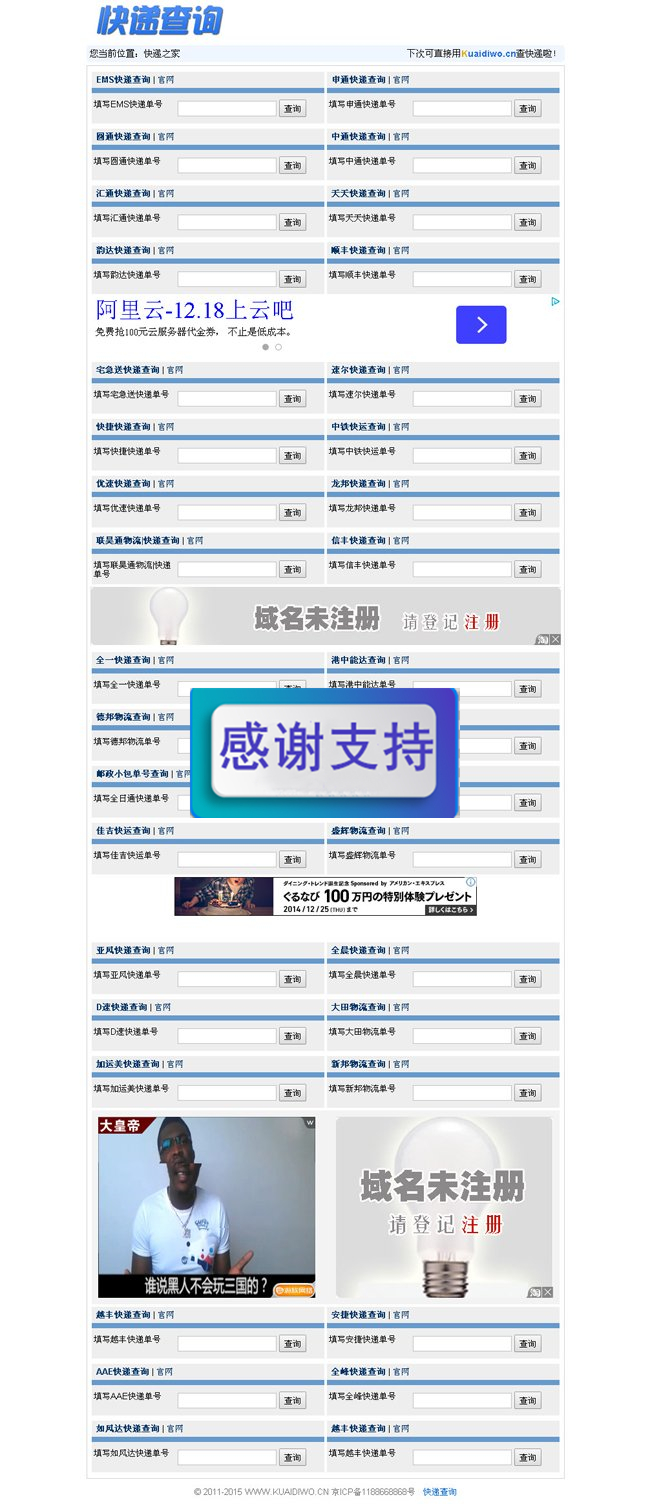Open 官网 link next to AAE快递查询

coord(165,1372)
